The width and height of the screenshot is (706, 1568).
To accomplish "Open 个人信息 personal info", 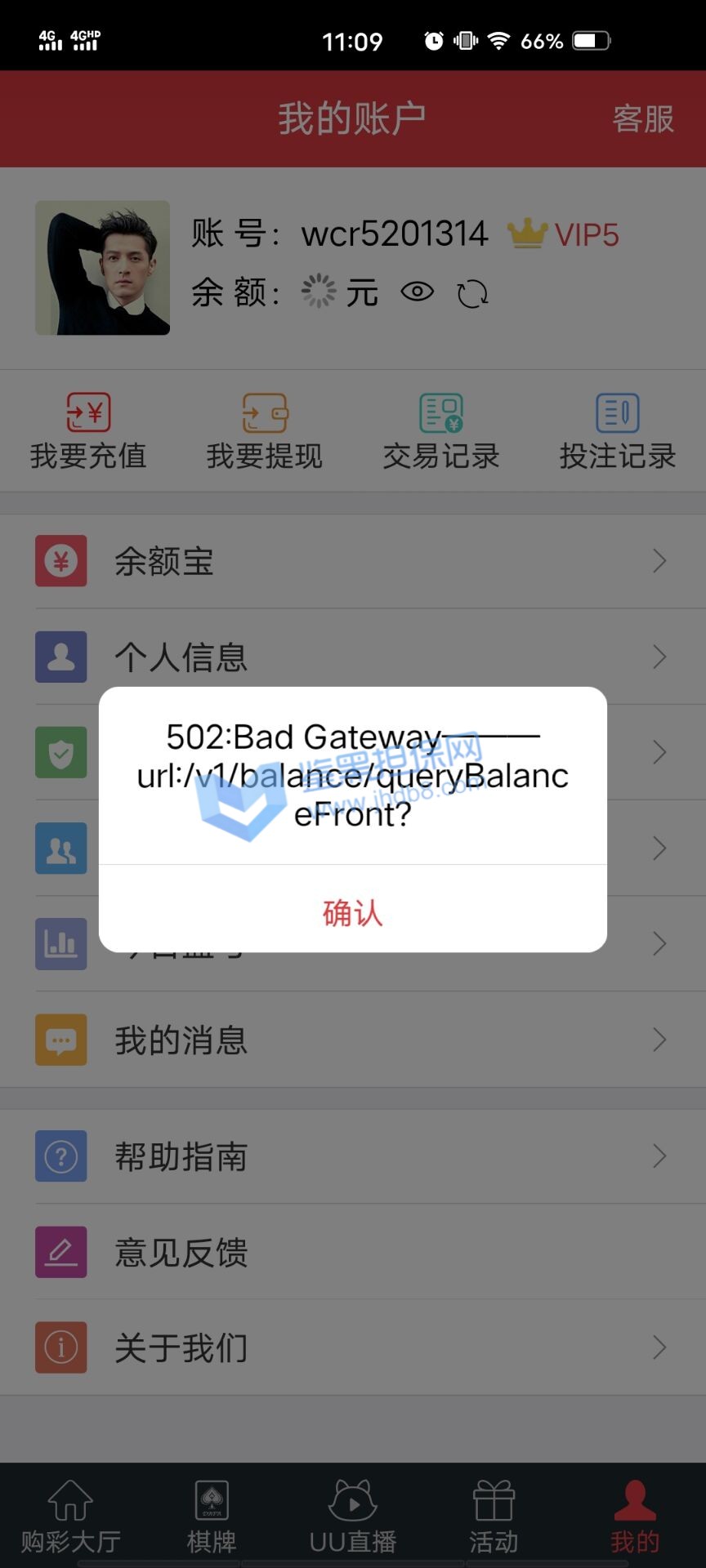I will 353,657.
